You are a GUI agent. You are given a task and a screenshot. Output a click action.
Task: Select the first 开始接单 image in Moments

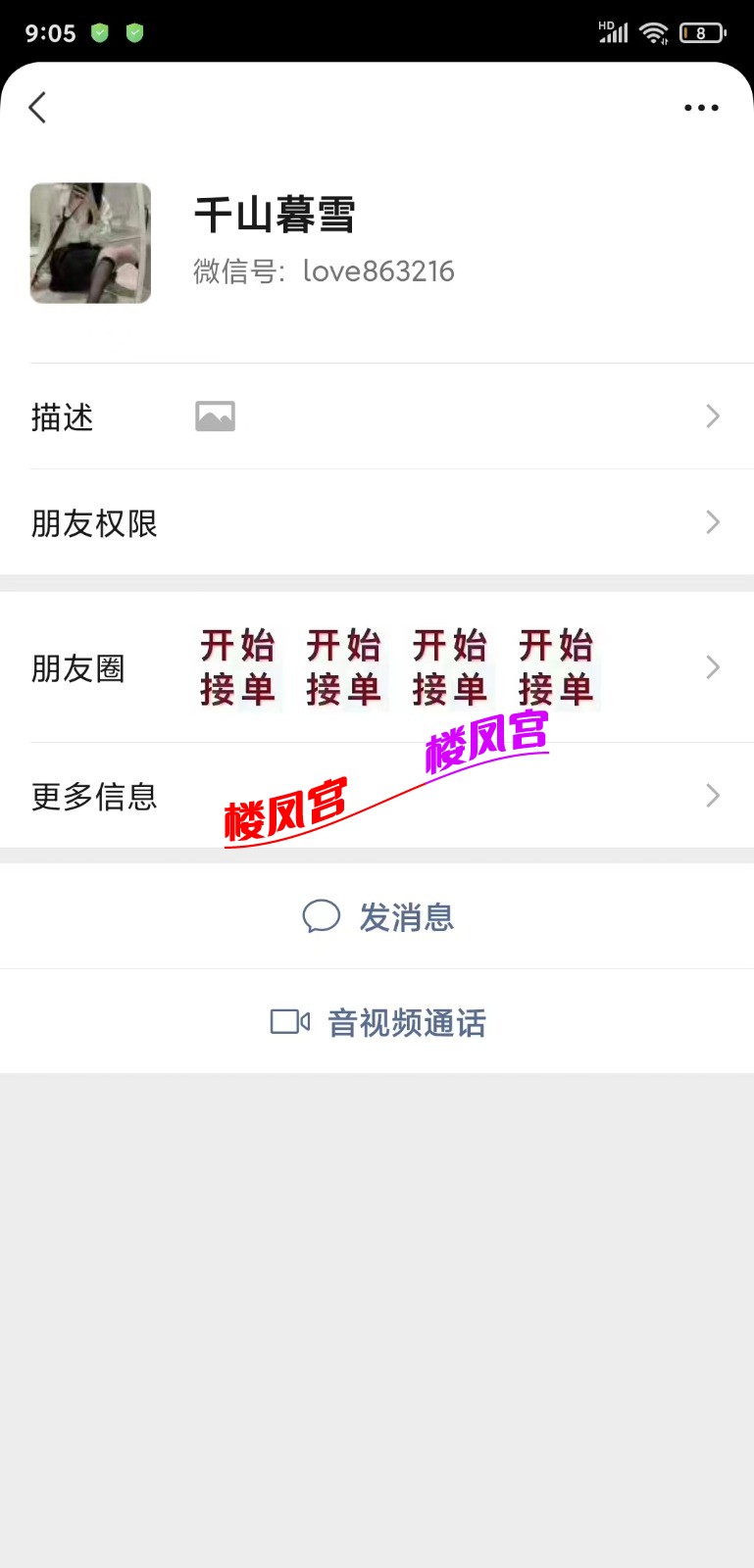click(239, 667)
